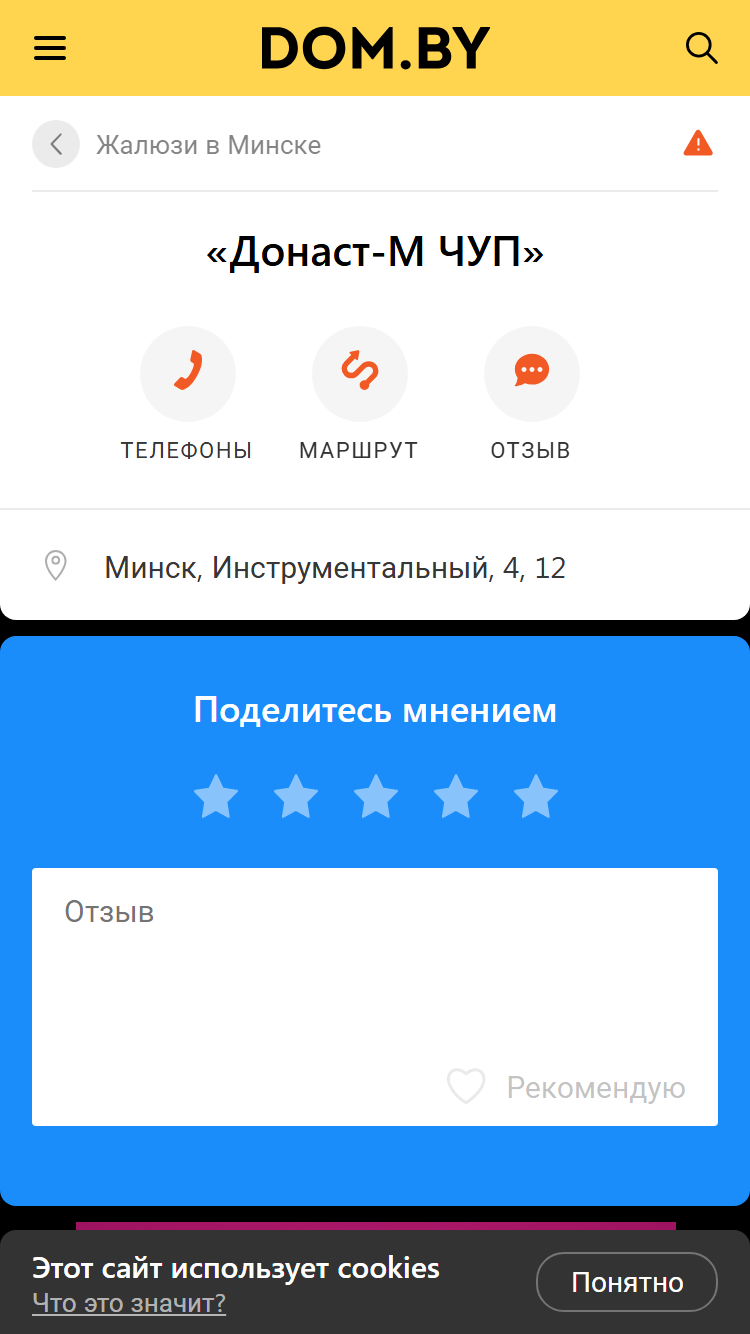This screenshot has width=750, height=1334.
Task: Open site search magnifier
Action: click(x=701, y=48)
